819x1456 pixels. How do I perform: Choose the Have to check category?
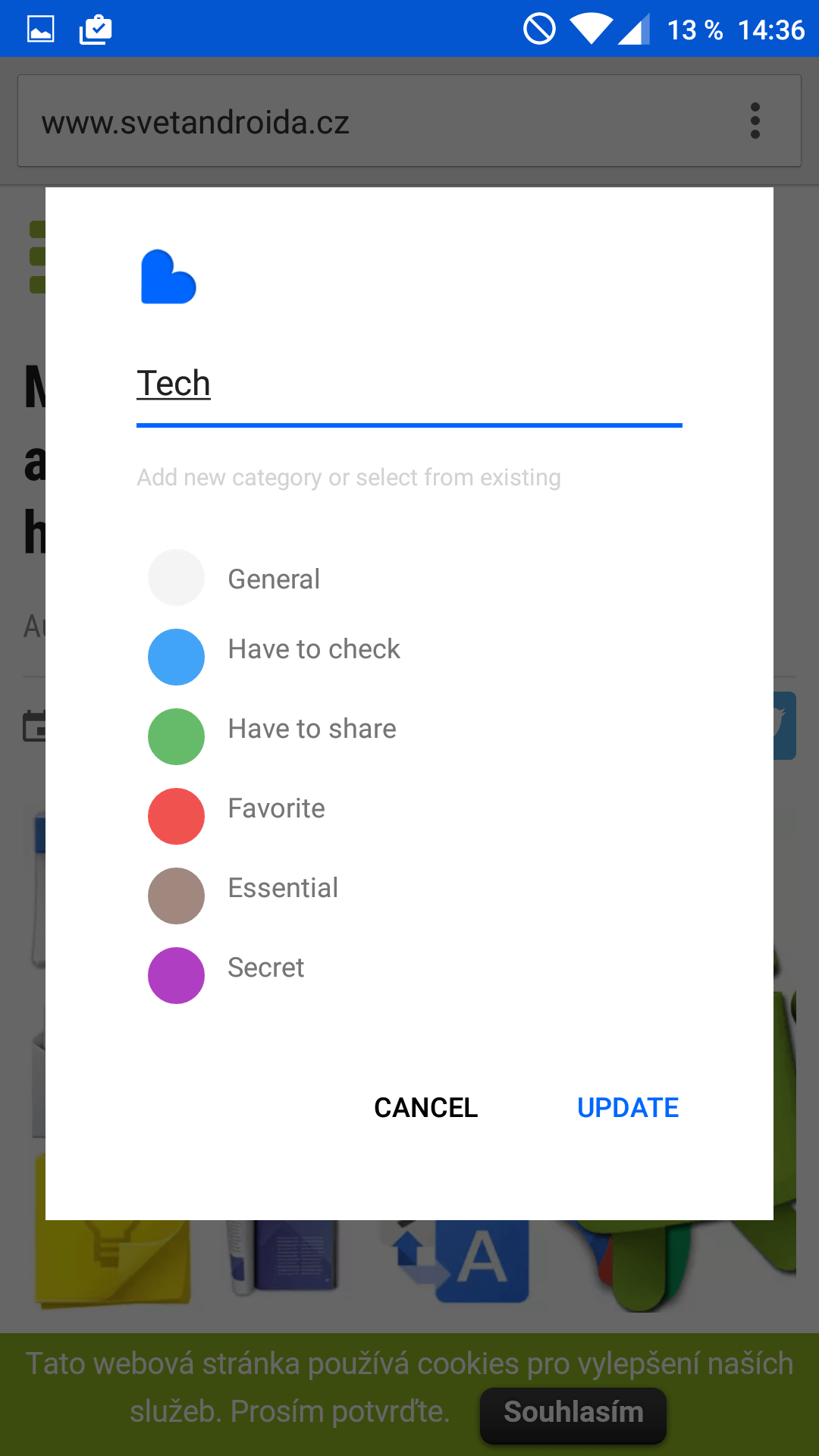tap(409, 657)
